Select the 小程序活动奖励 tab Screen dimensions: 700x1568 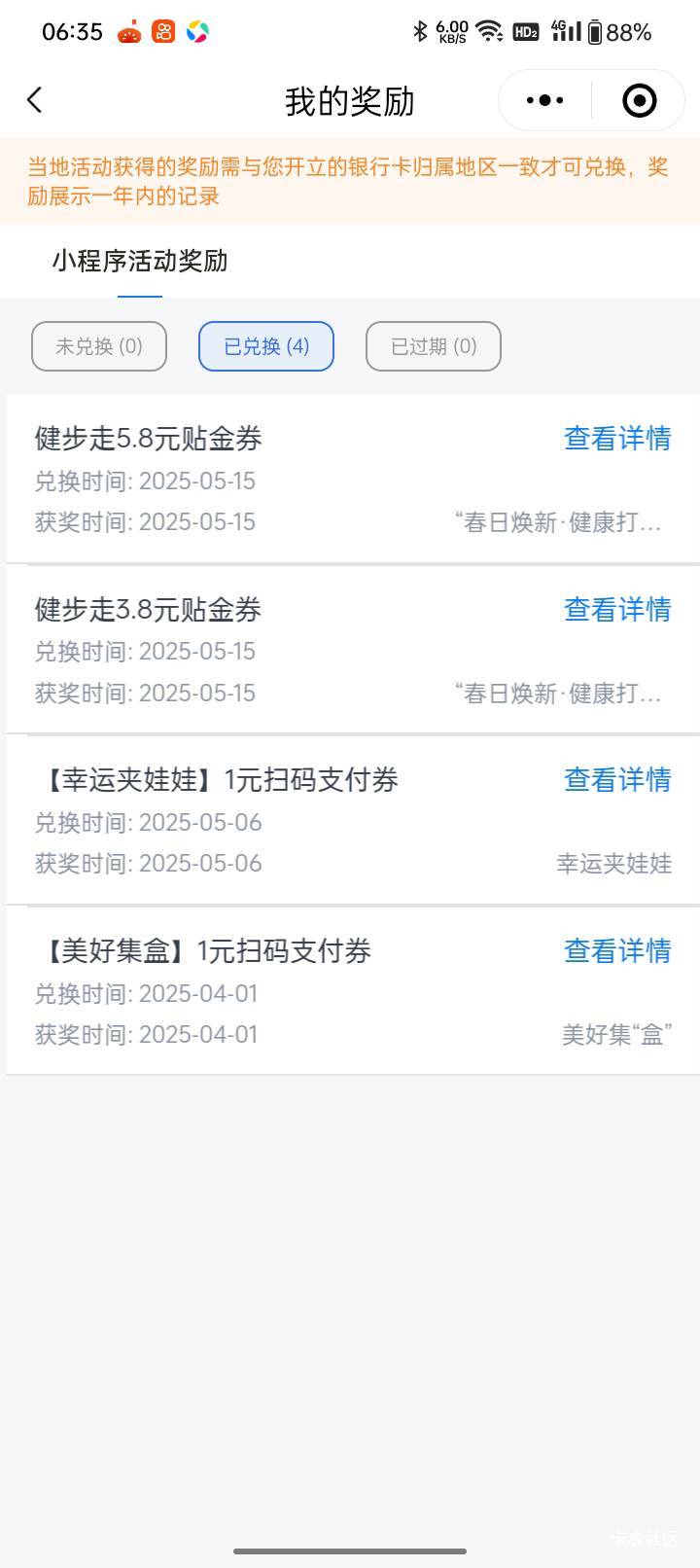(140, 261)
